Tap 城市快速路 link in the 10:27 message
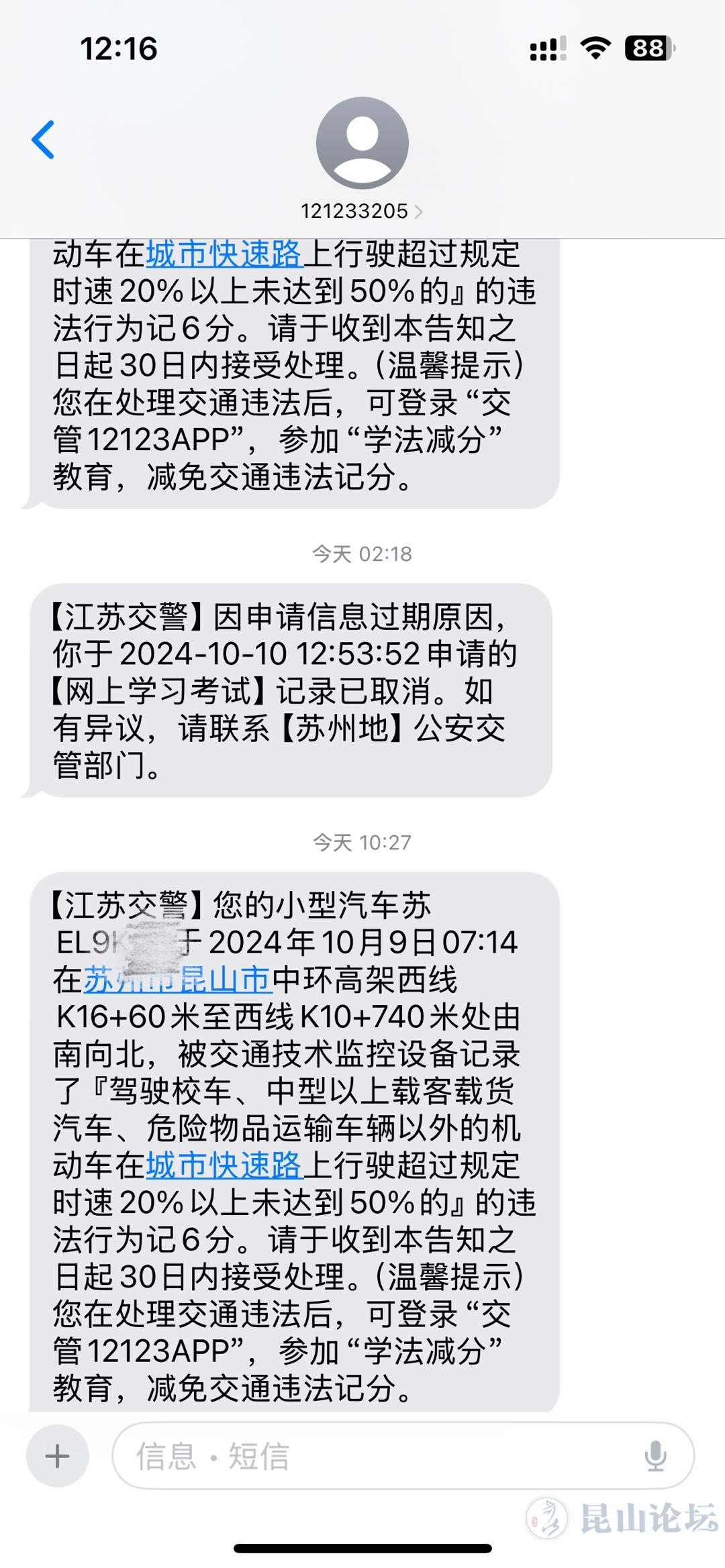The width and height of the screenshot is (725, 1568). (x=224, y=1165)
